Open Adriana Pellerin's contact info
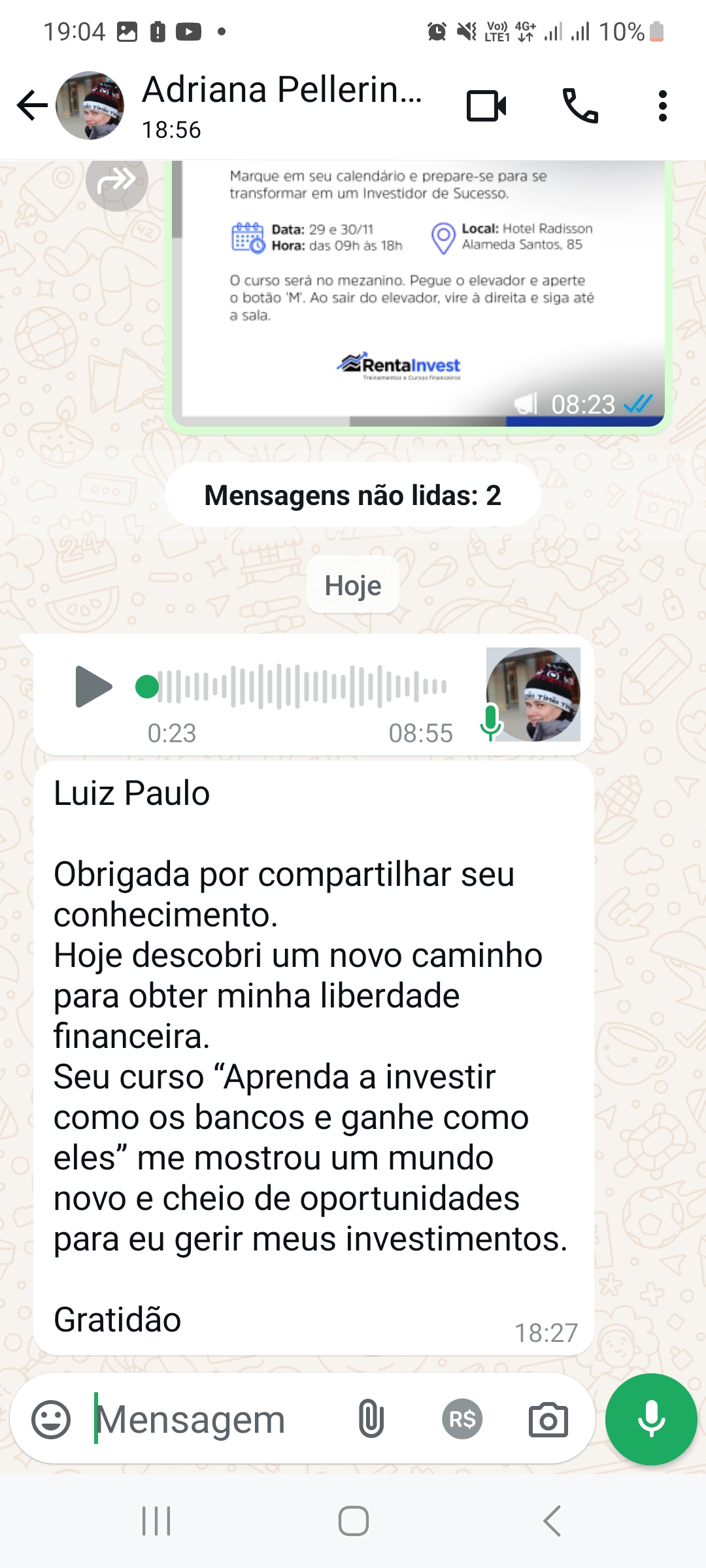 [281, 105]
